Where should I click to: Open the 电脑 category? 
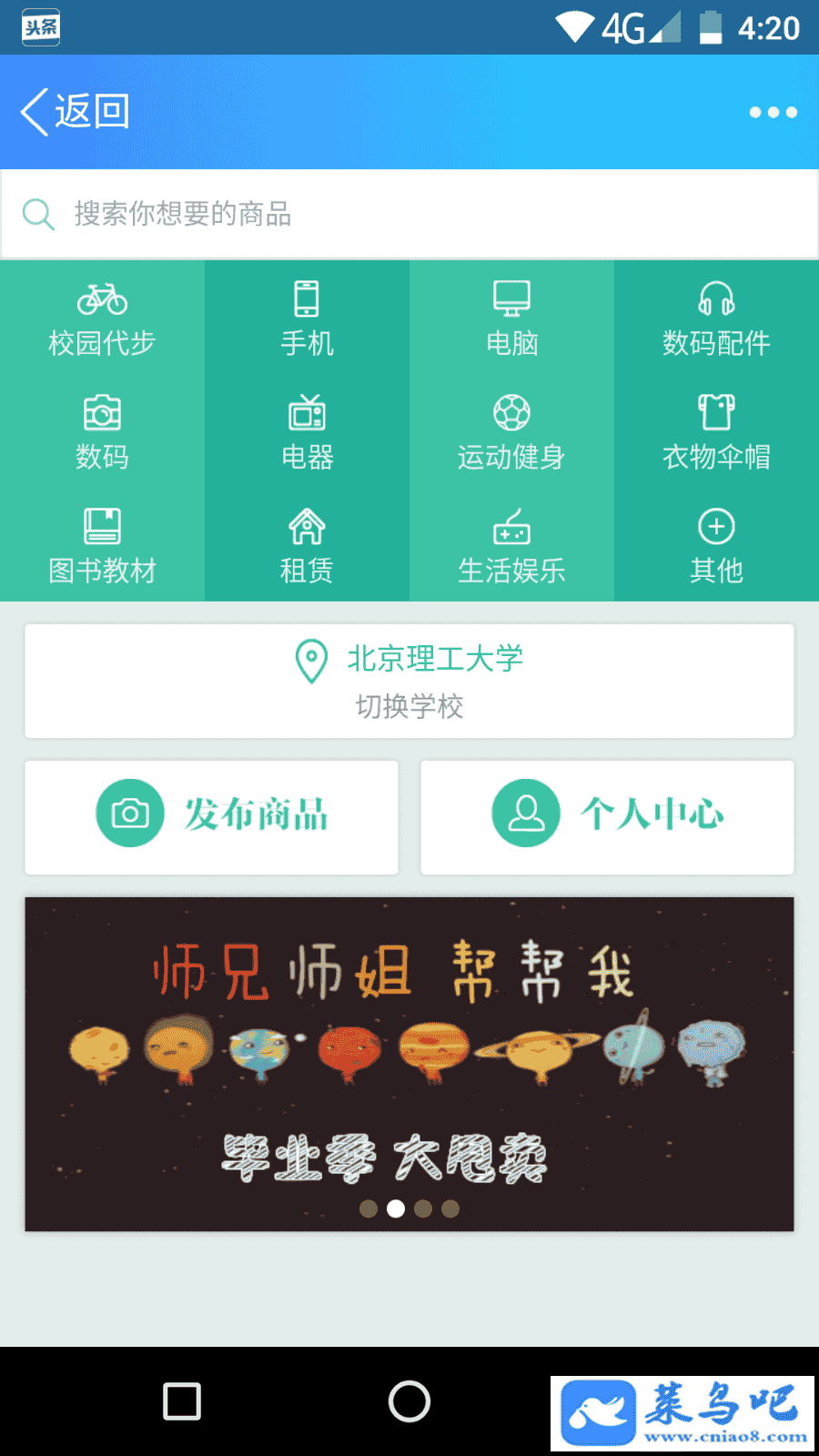tap(511, 318)
